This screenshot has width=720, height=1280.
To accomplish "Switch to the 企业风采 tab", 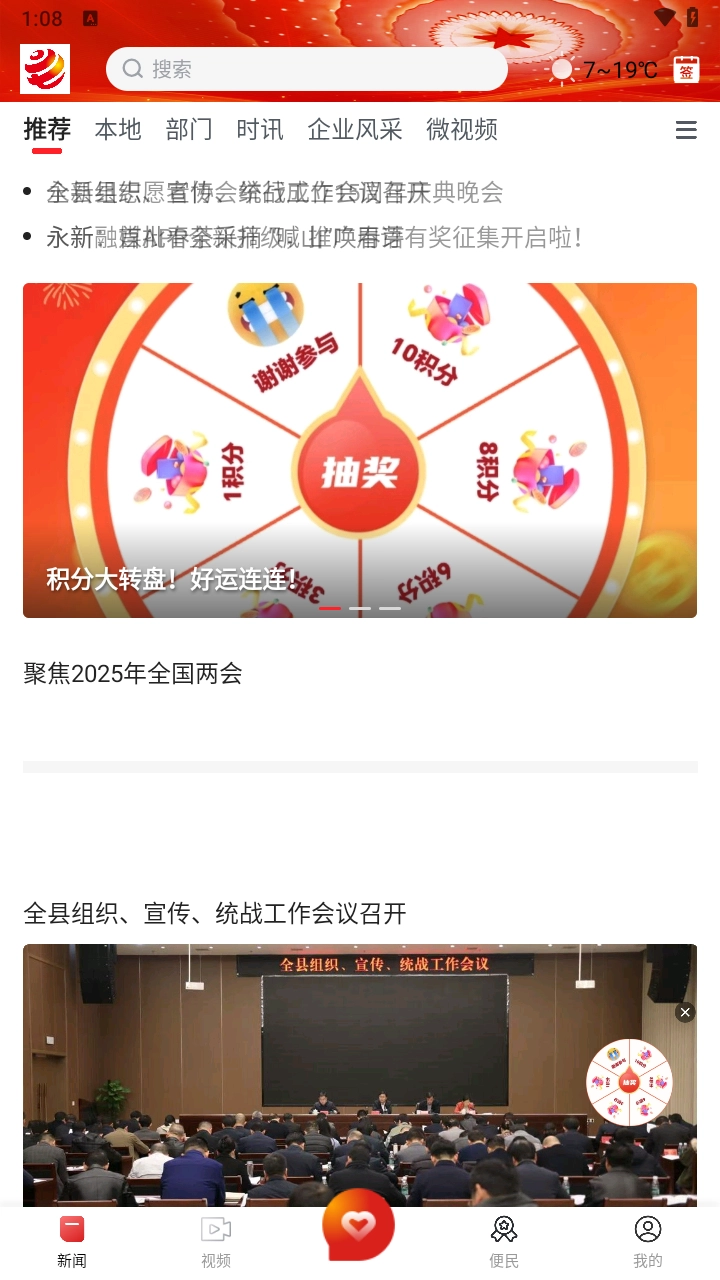I will click(355, 129).
